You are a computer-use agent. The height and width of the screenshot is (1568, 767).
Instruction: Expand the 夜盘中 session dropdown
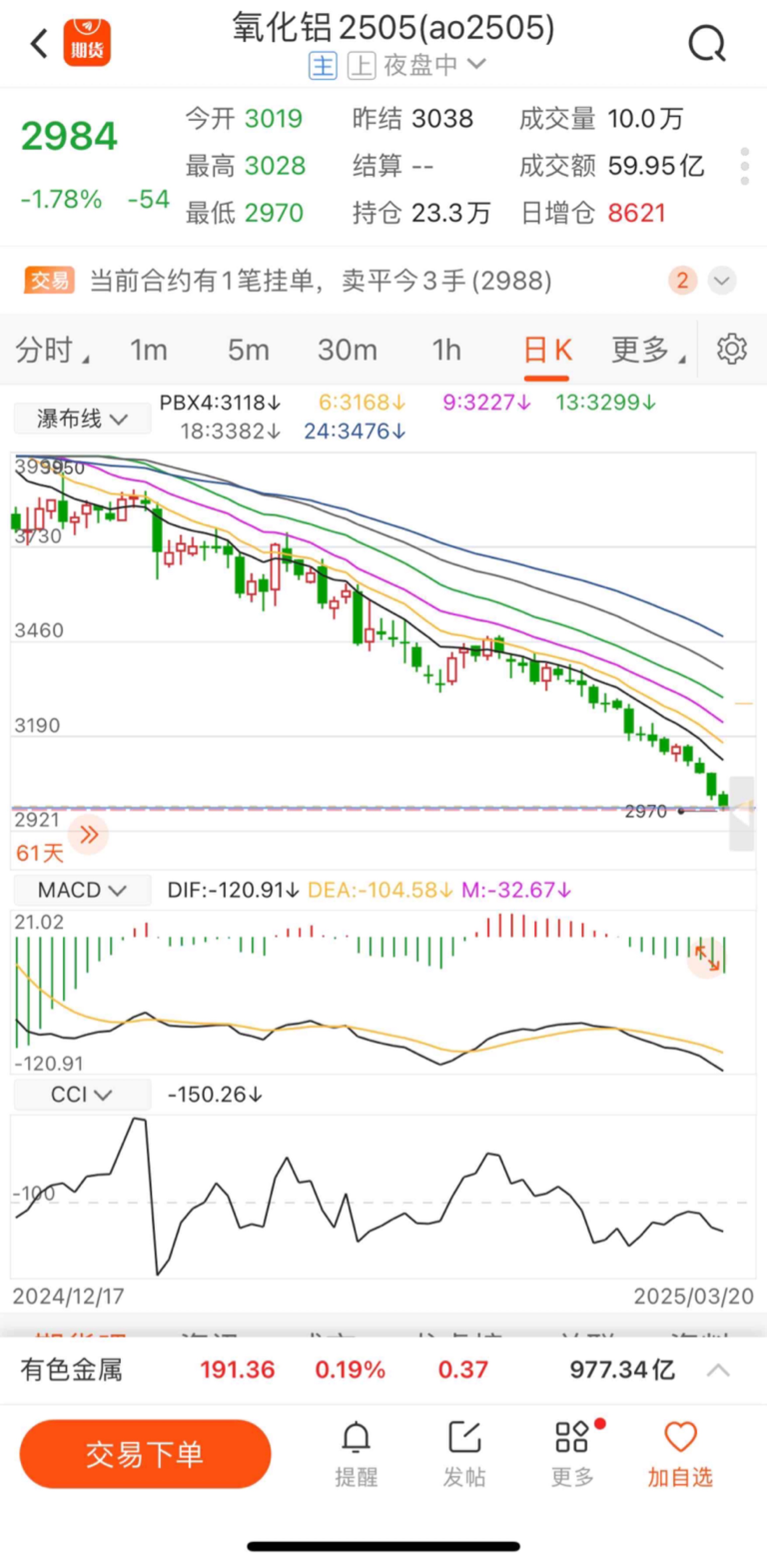point(435,65)
